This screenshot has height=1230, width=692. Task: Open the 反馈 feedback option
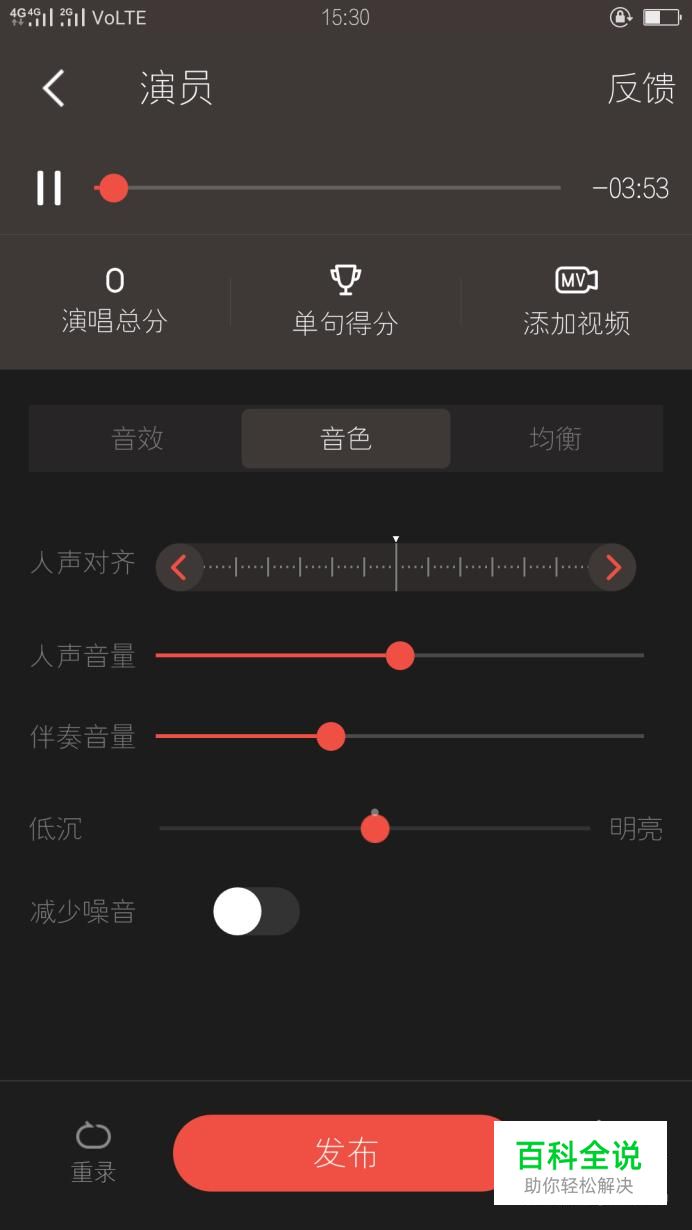641,89
